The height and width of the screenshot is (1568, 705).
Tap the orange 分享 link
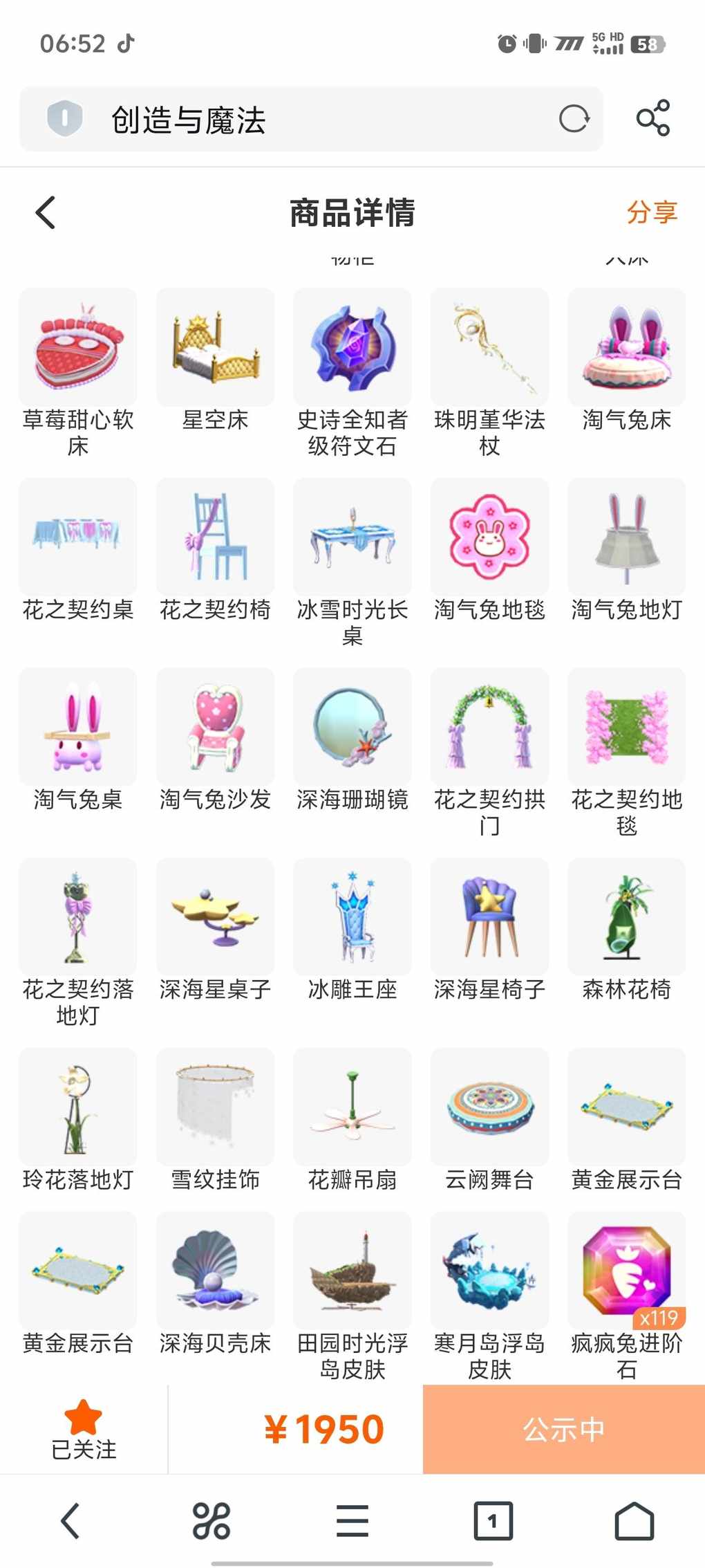coord(652,212)
